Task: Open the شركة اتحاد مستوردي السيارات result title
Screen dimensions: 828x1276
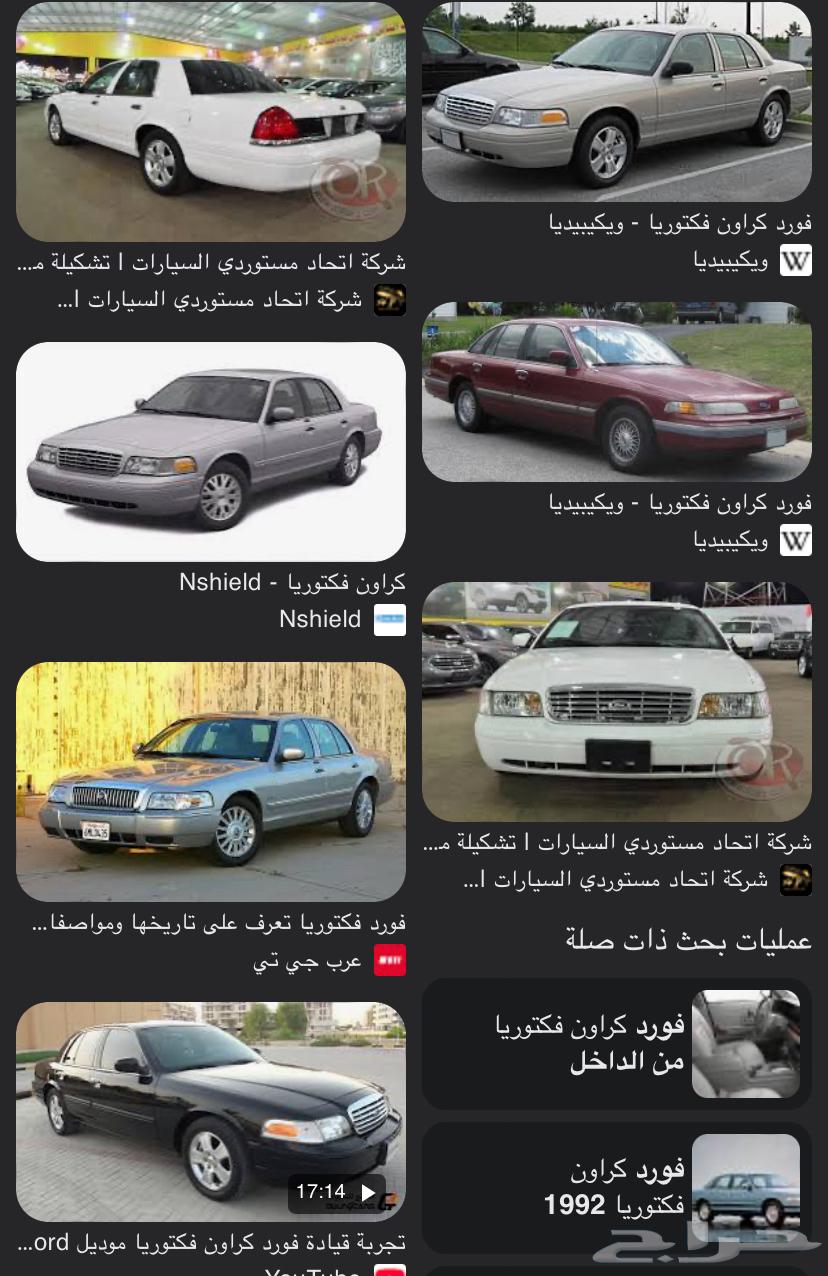Action: [210, 261]
